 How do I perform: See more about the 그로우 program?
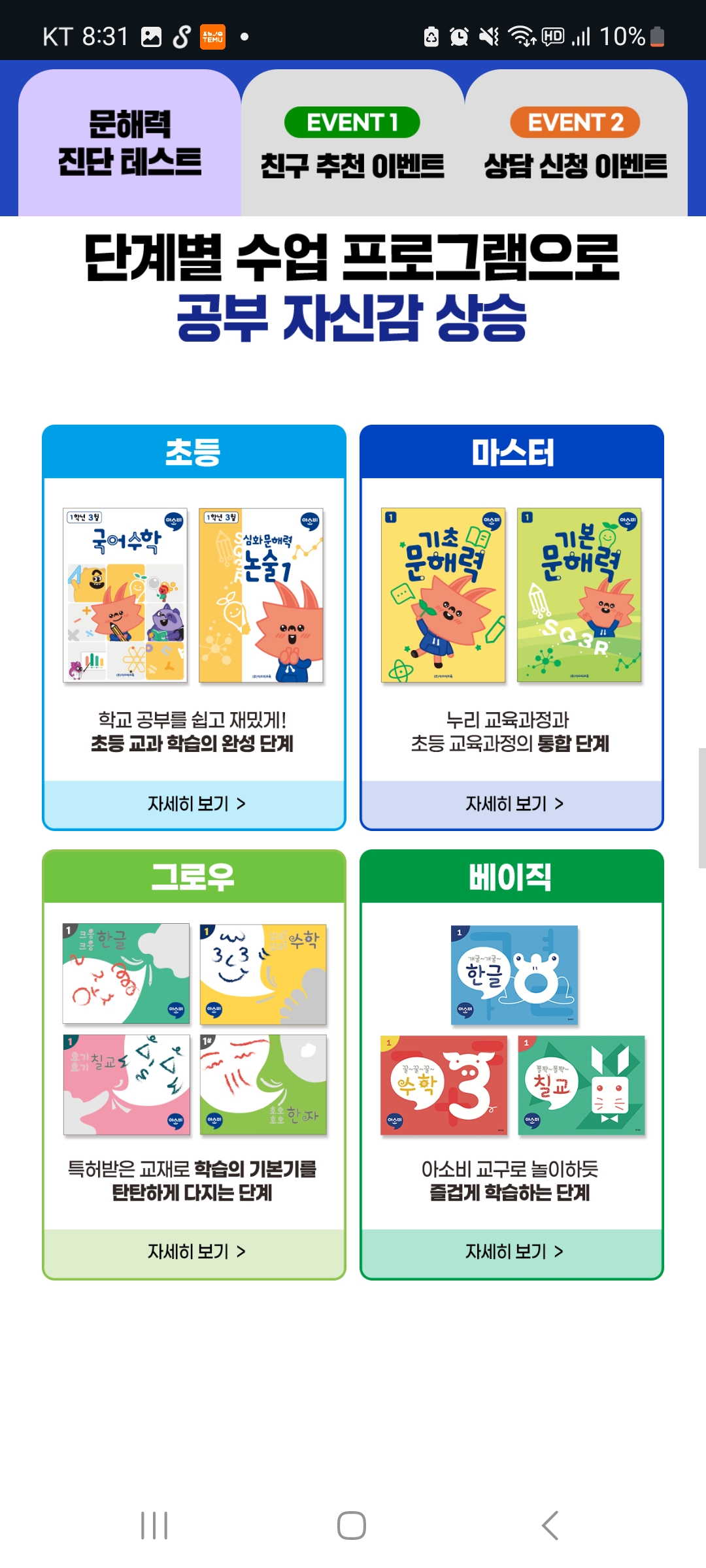pos(194,1251)
